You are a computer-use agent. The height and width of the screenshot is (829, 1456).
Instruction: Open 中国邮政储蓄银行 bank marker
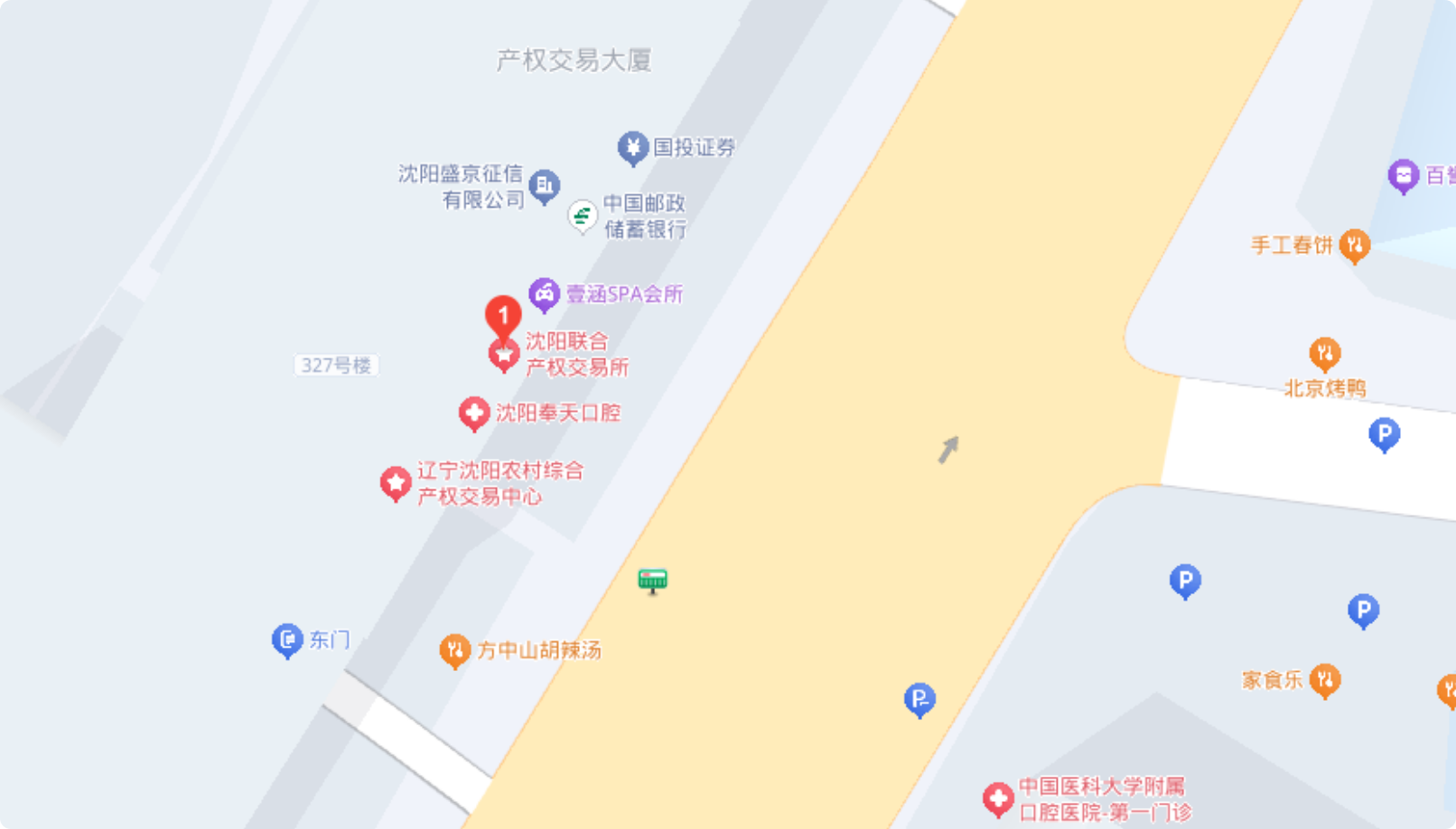tap(583, 216)
